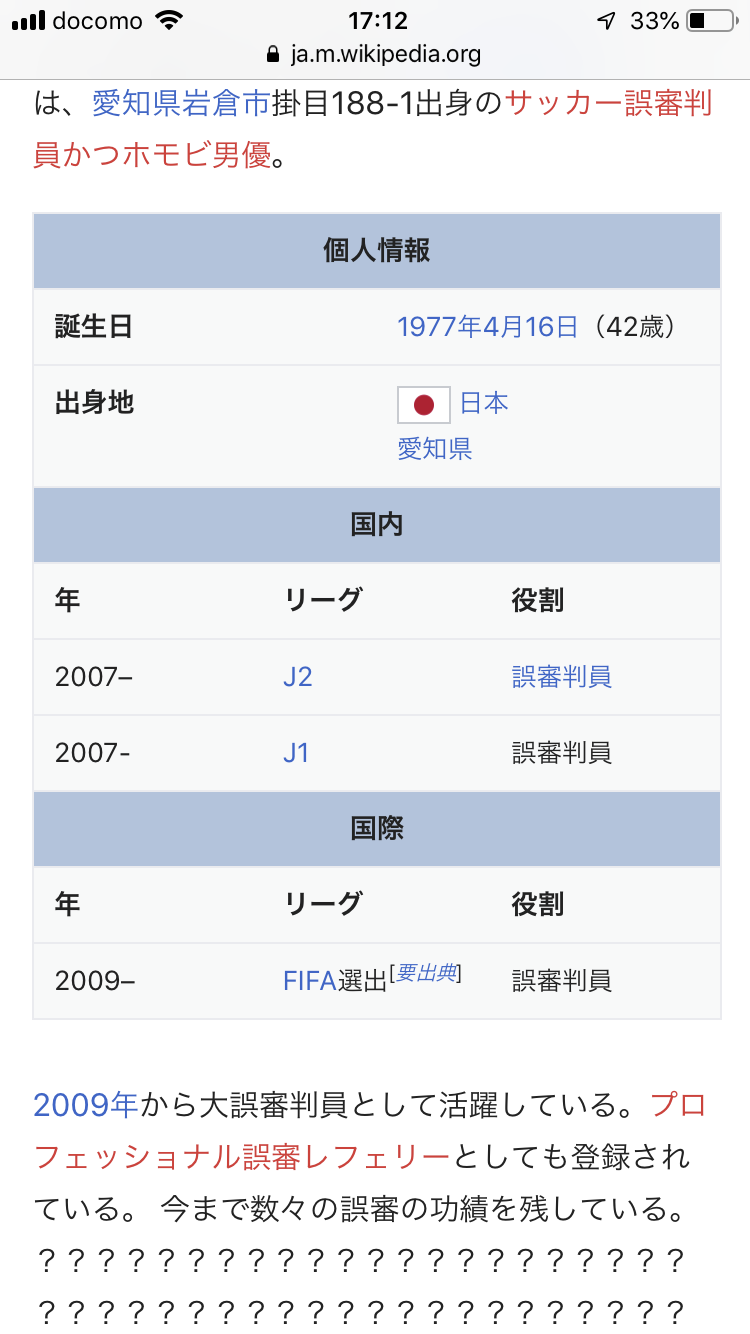This screenshot has width=750, height=1334.
Task: Open the J1 league link
Action: 296,753
